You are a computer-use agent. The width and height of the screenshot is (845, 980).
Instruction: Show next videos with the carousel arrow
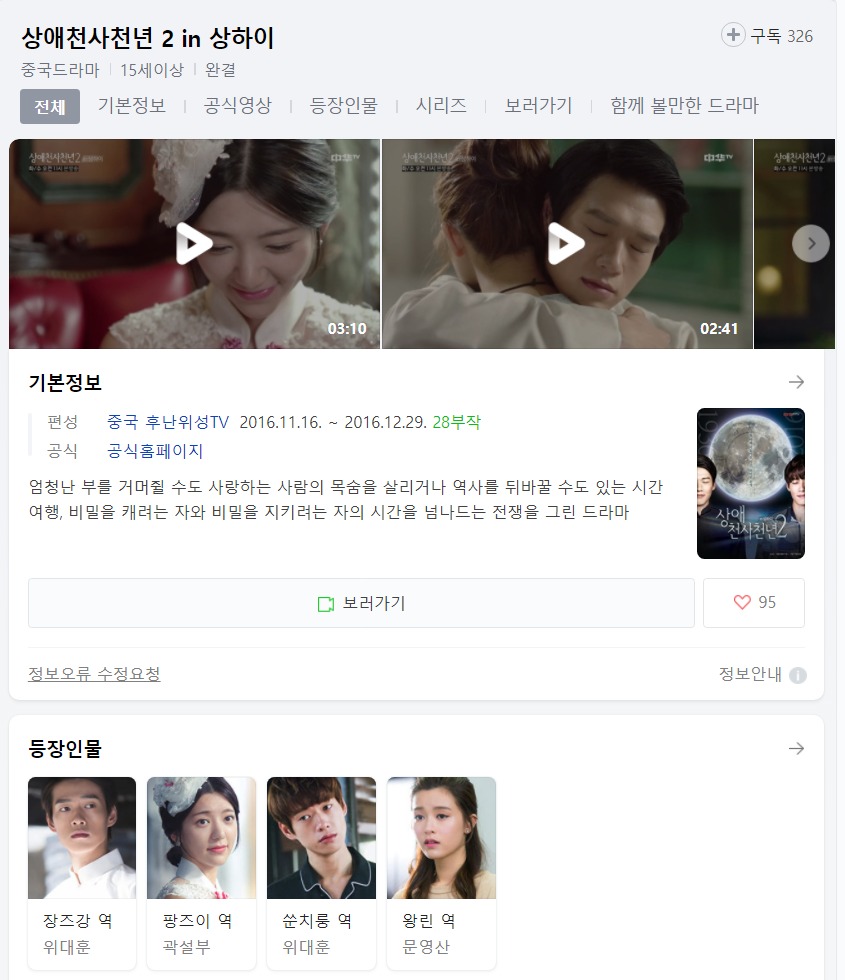(x=811, y=243)
